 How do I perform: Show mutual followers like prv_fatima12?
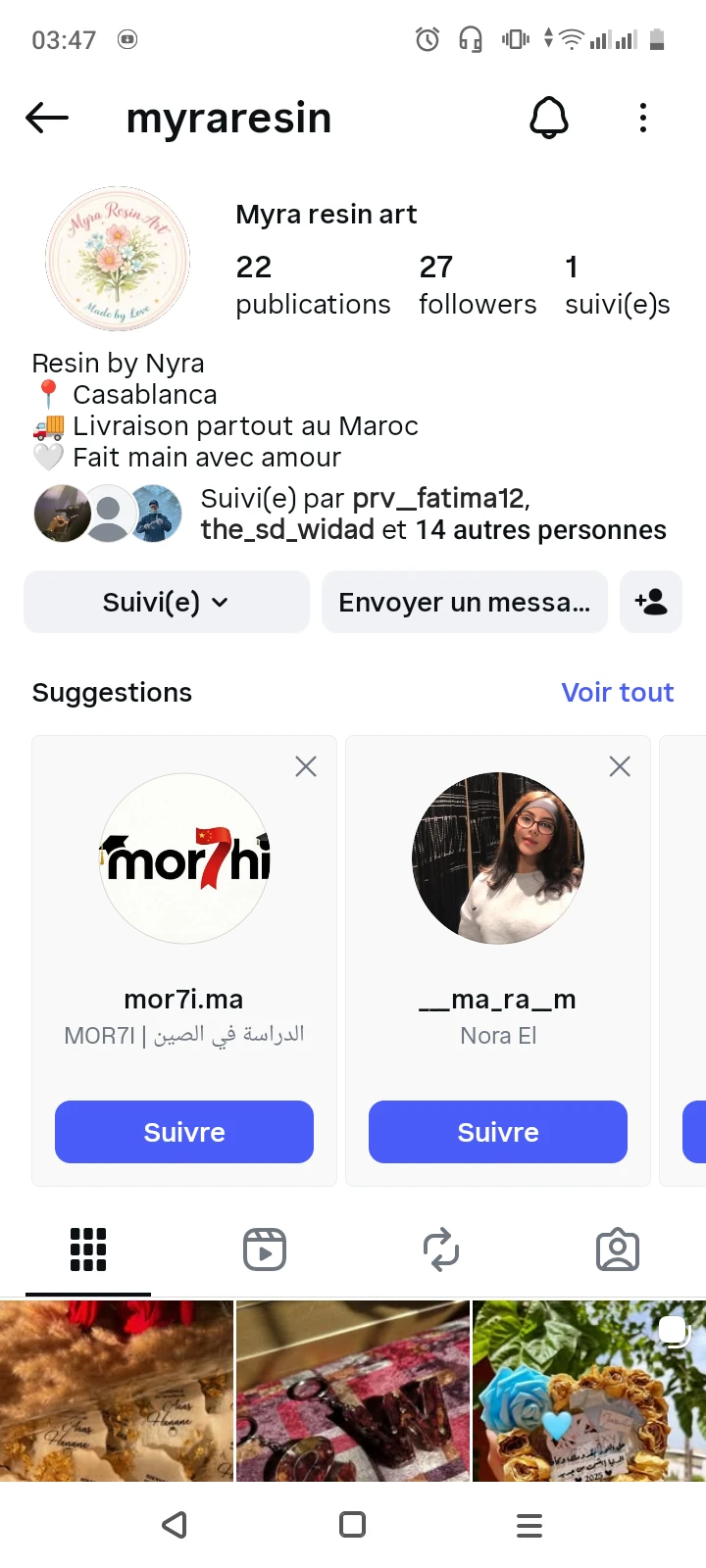tap(431, 514)
